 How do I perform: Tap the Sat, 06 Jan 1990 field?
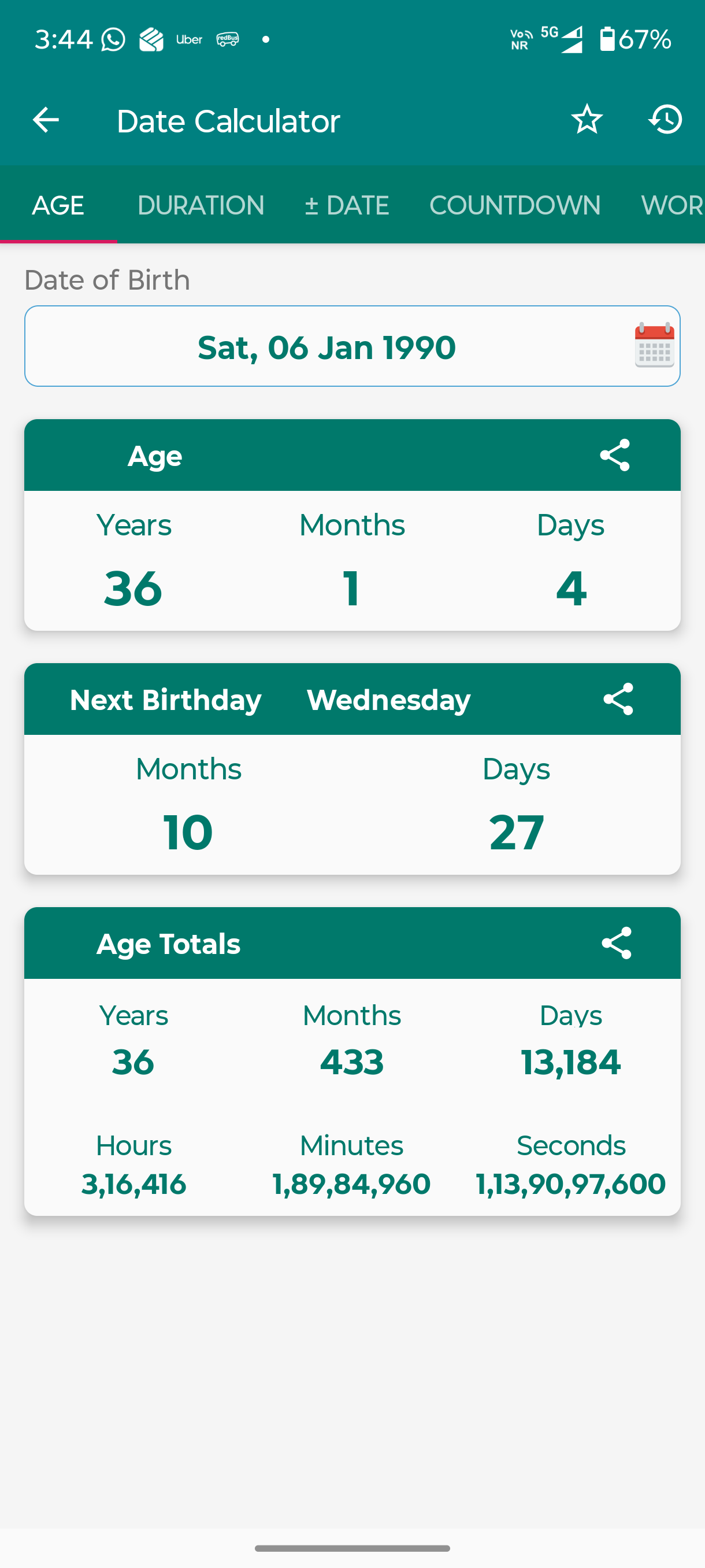[326, 346]
